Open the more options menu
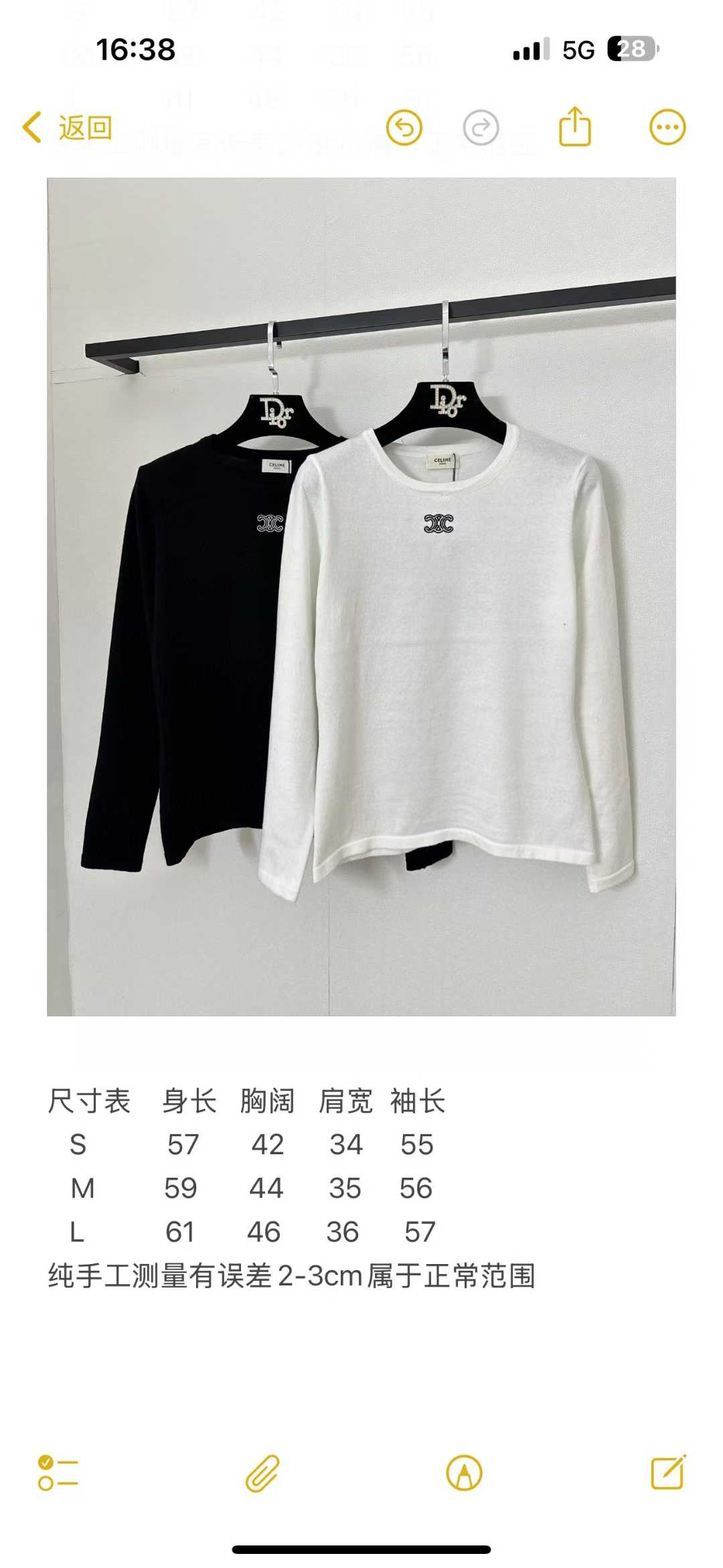The height and width of the screenshot is (1568, 723). [667, 127]
